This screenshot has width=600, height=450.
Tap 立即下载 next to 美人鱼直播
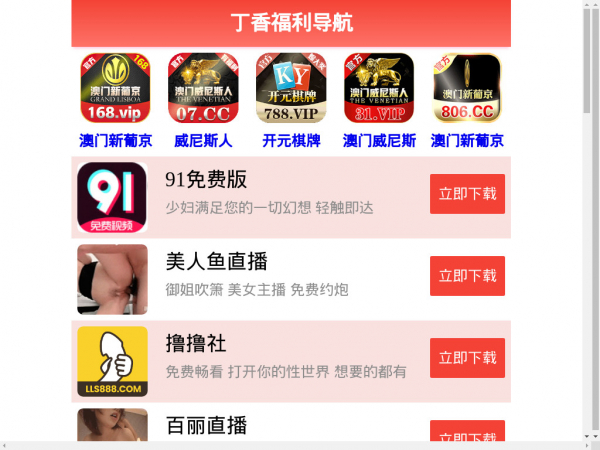click(467, 276)
